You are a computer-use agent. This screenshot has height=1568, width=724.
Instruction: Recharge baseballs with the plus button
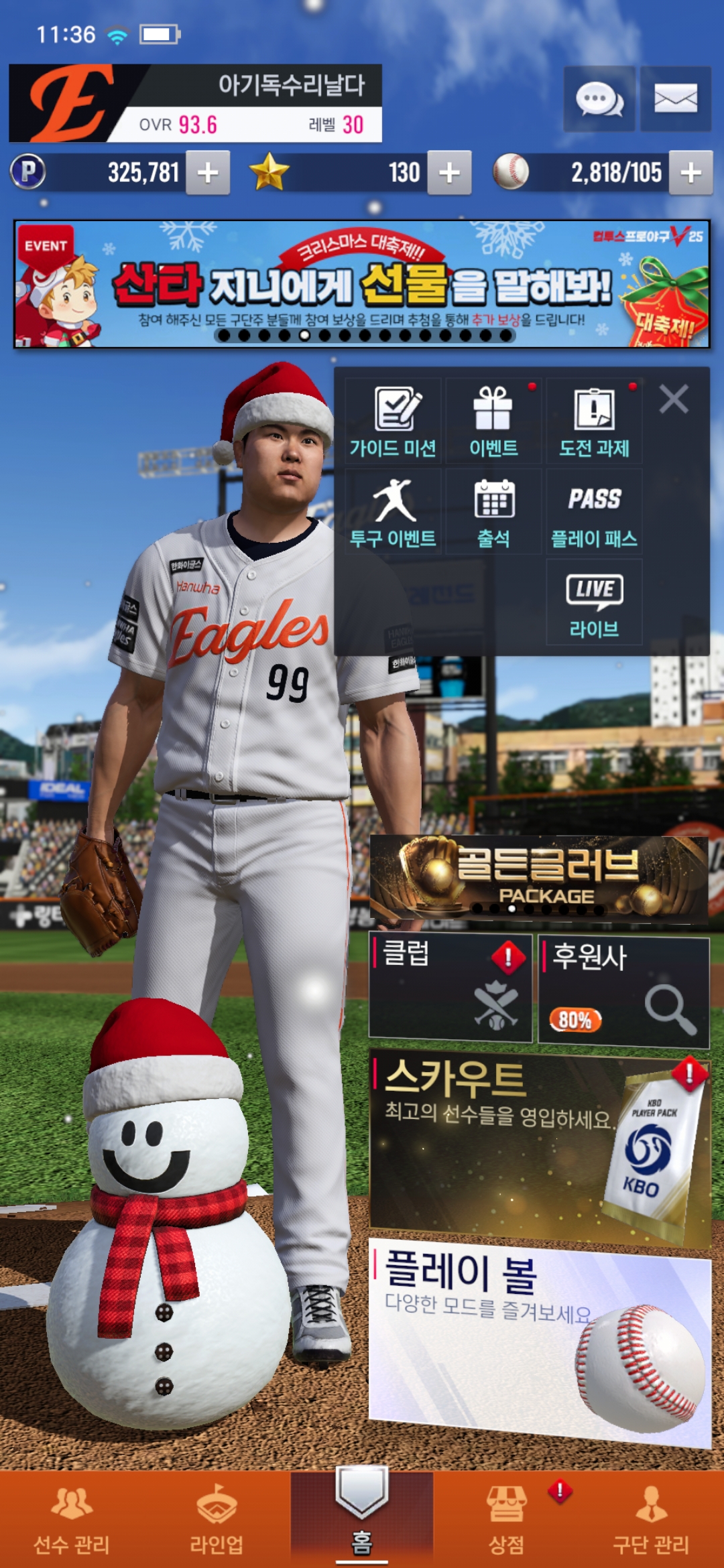(x=690, y=173)
